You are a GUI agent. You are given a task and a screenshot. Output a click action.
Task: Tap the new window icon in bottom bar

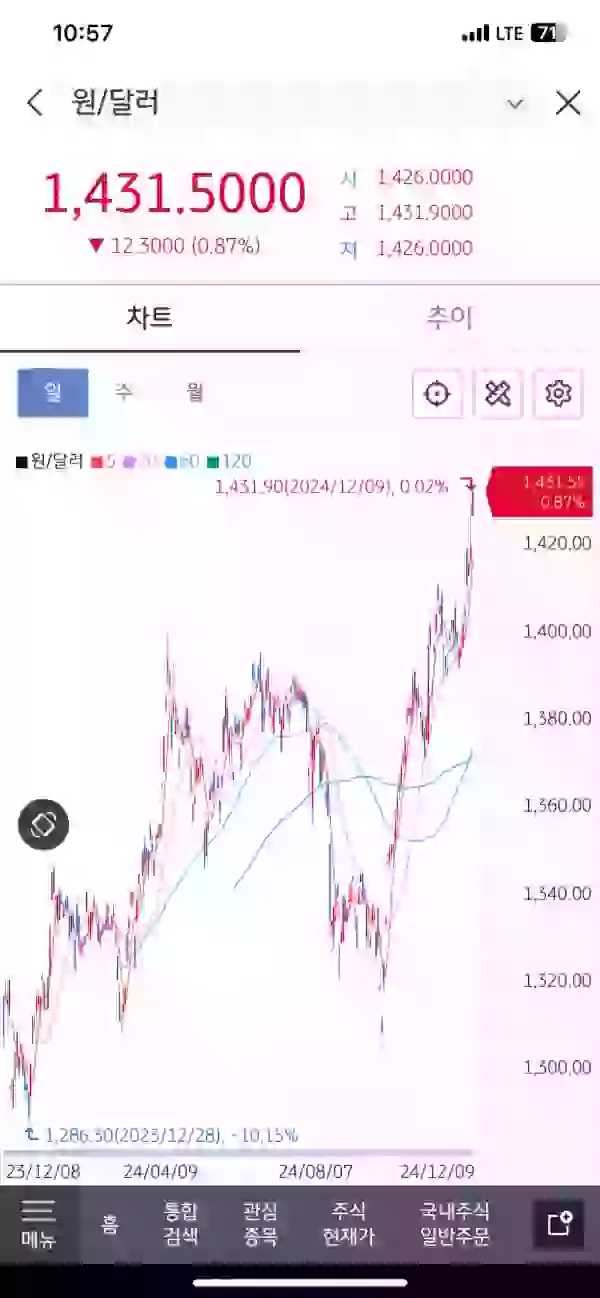(x=558, y=1224)
